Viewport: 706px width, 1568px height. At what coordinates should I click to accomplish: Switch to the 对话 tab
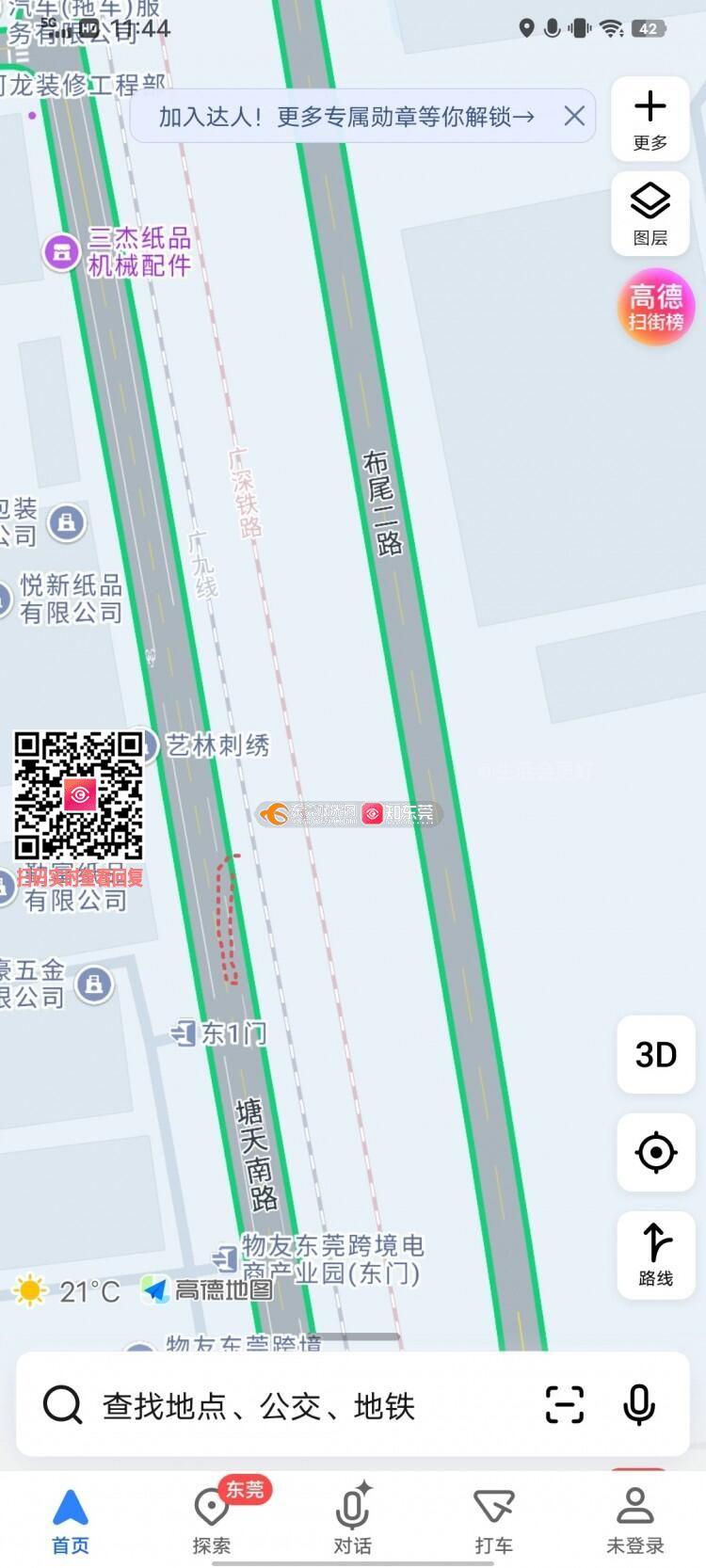pos(353,1520)
